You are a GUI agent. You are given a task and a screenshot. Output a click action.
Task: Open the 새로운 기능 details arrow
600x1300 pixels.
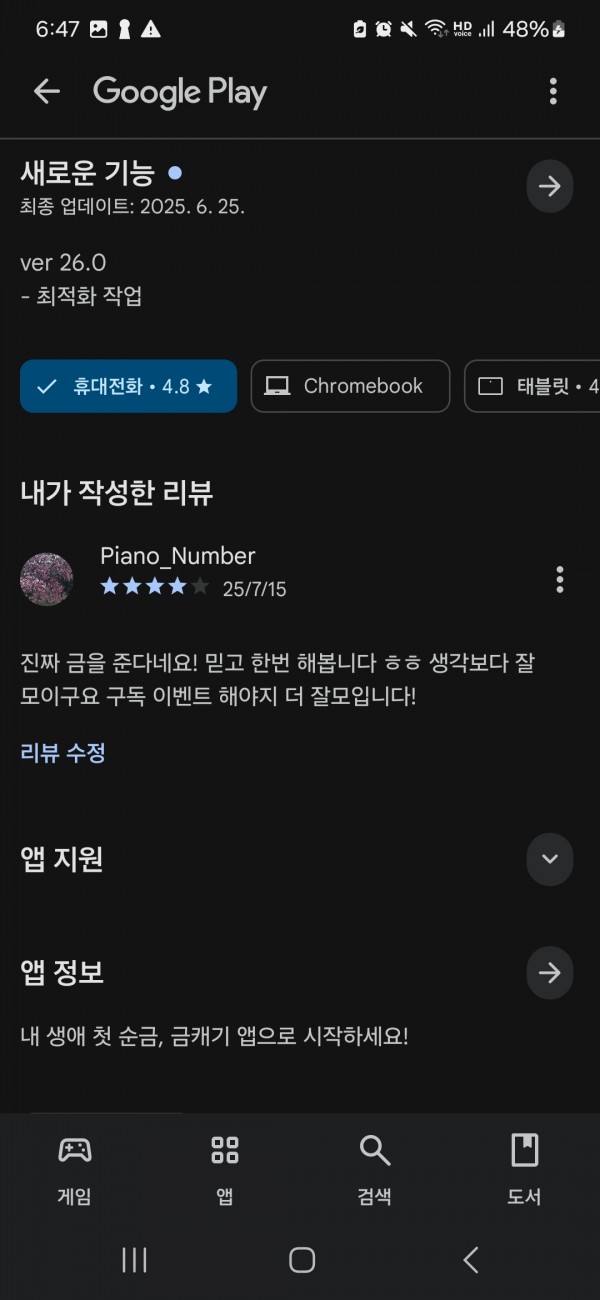point(549,186)
